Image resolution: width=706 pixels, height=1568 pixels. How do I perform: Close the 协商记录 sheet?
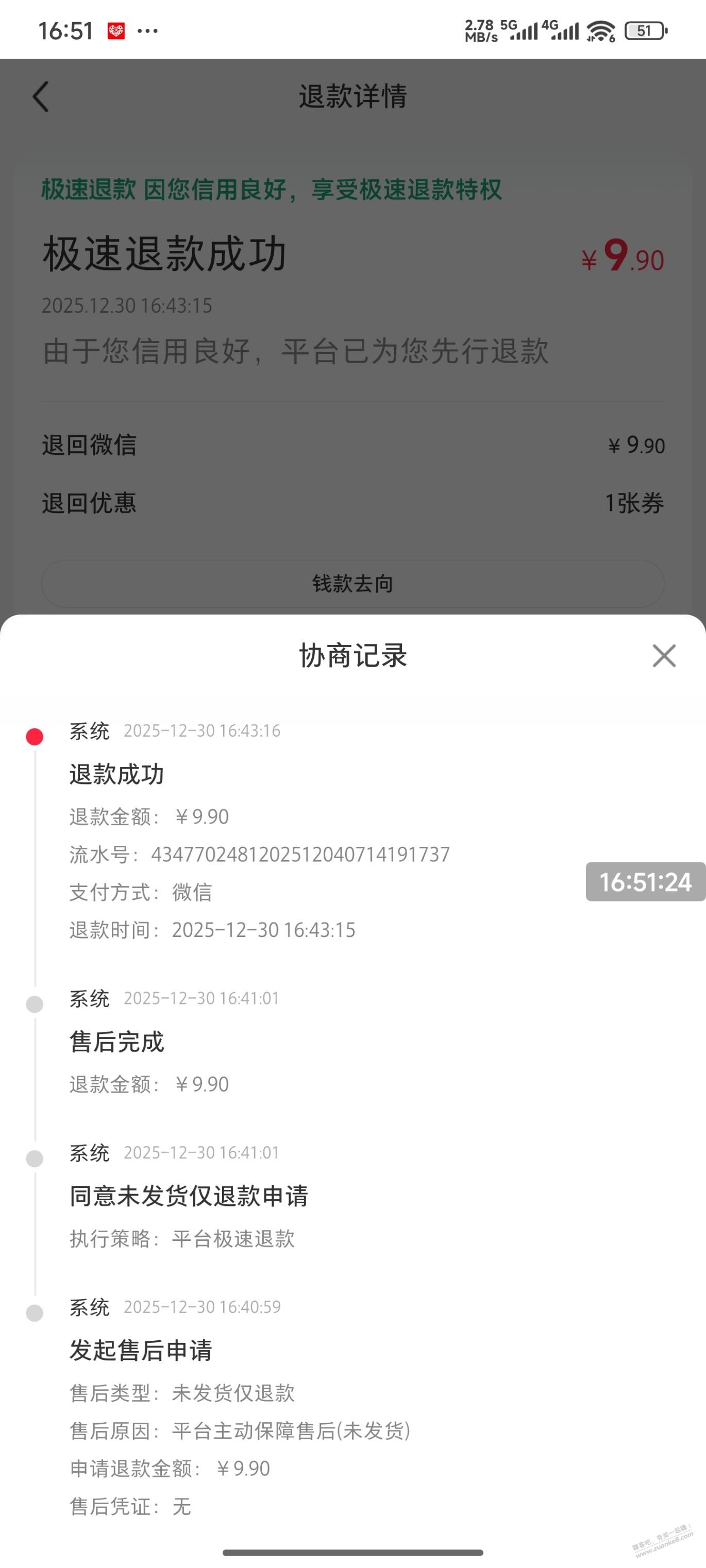tap(663, 656)
